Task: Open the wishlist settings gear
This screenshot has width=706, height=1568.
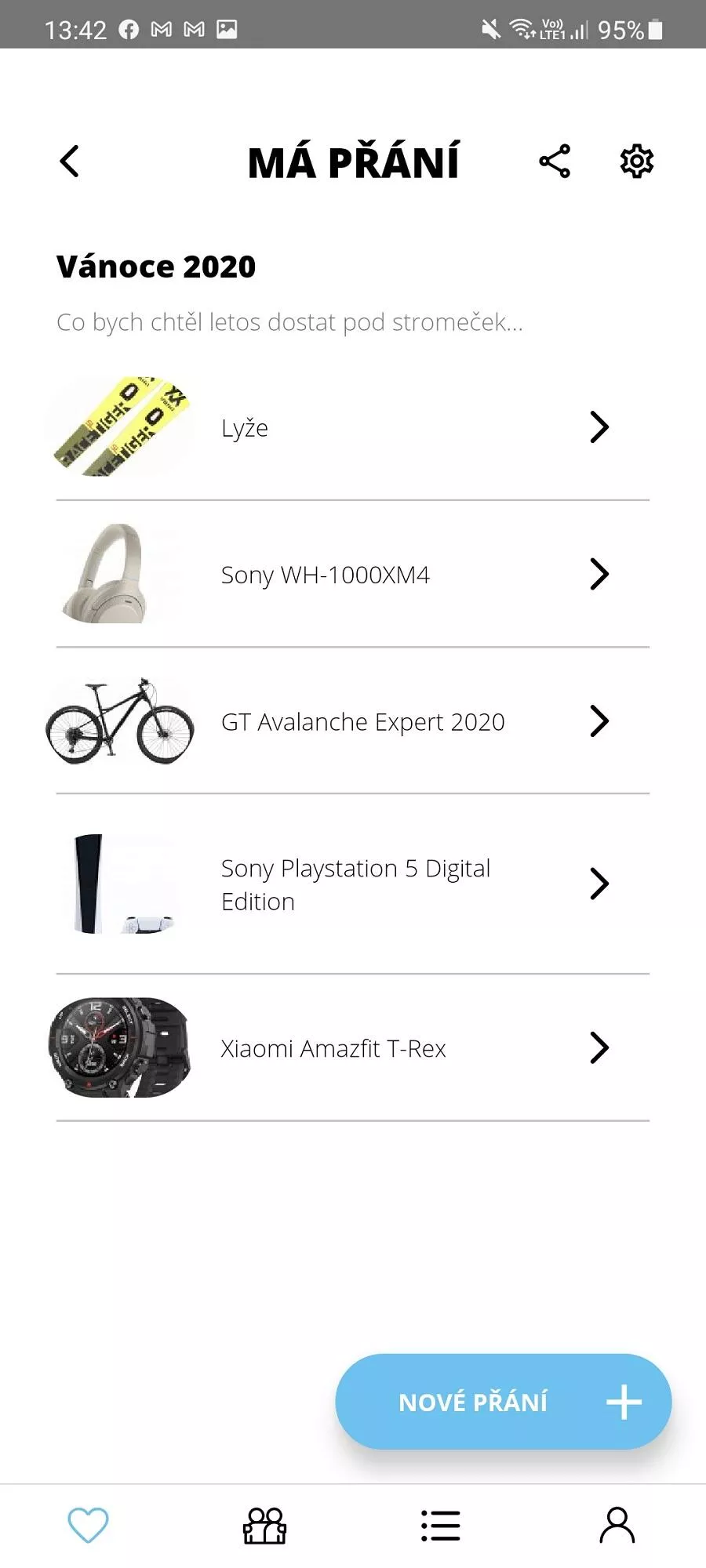Action: click(636, 162)
